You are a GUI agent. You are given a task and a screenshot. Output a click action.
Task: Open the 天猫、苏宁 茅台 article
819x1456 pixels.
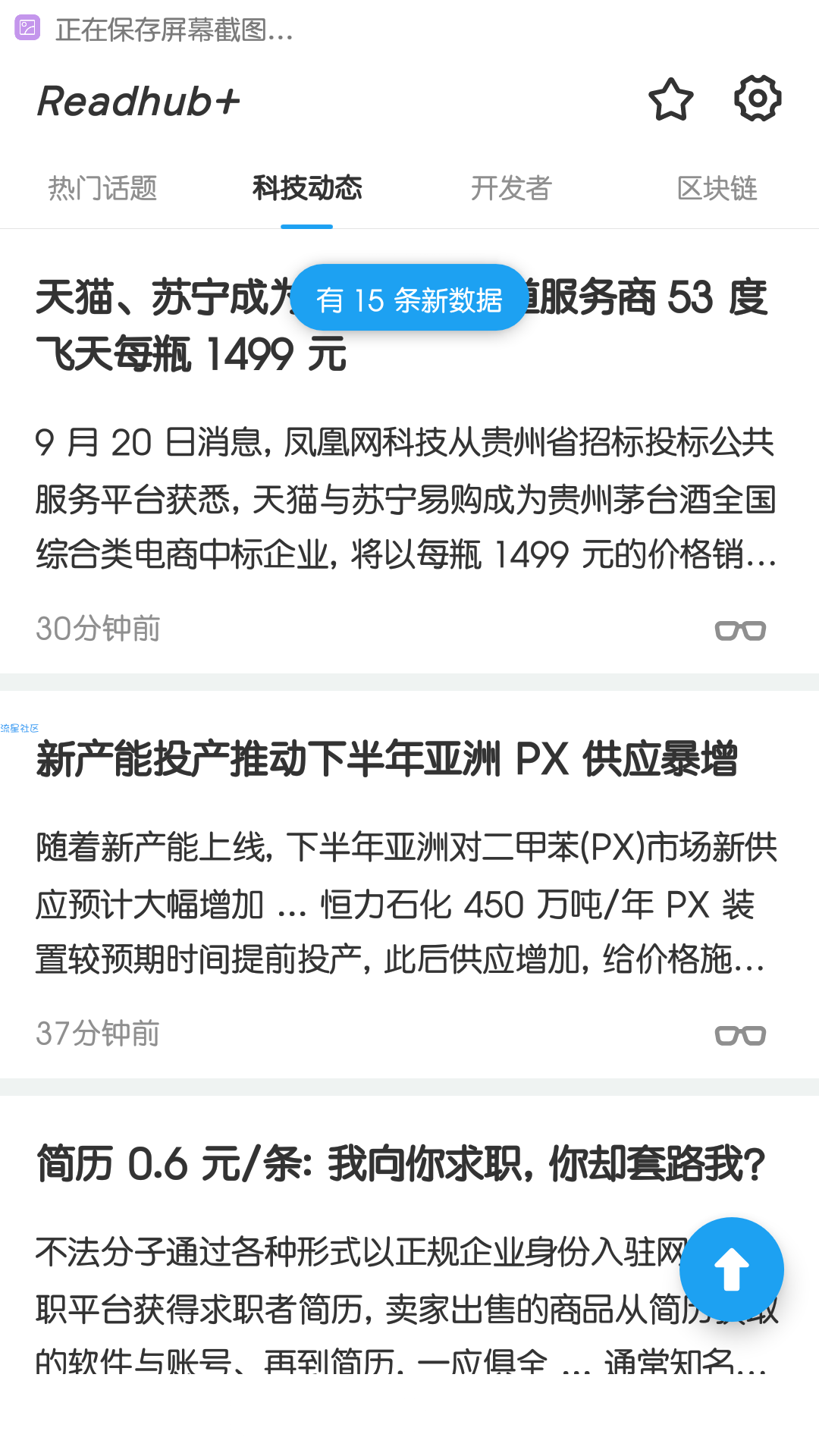[409, 451]
